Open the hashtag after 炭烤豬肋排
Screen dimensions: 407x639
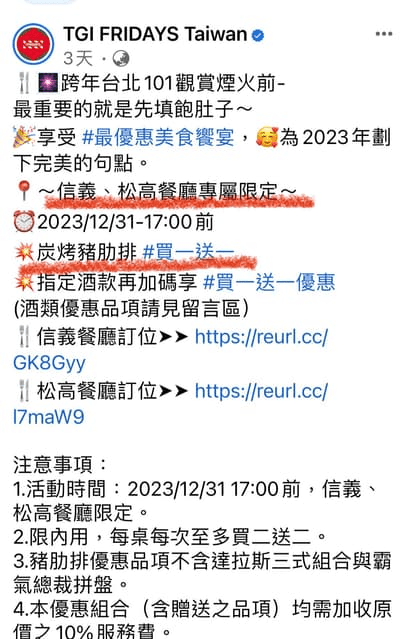pyautogui.click(x=189, y=252)
